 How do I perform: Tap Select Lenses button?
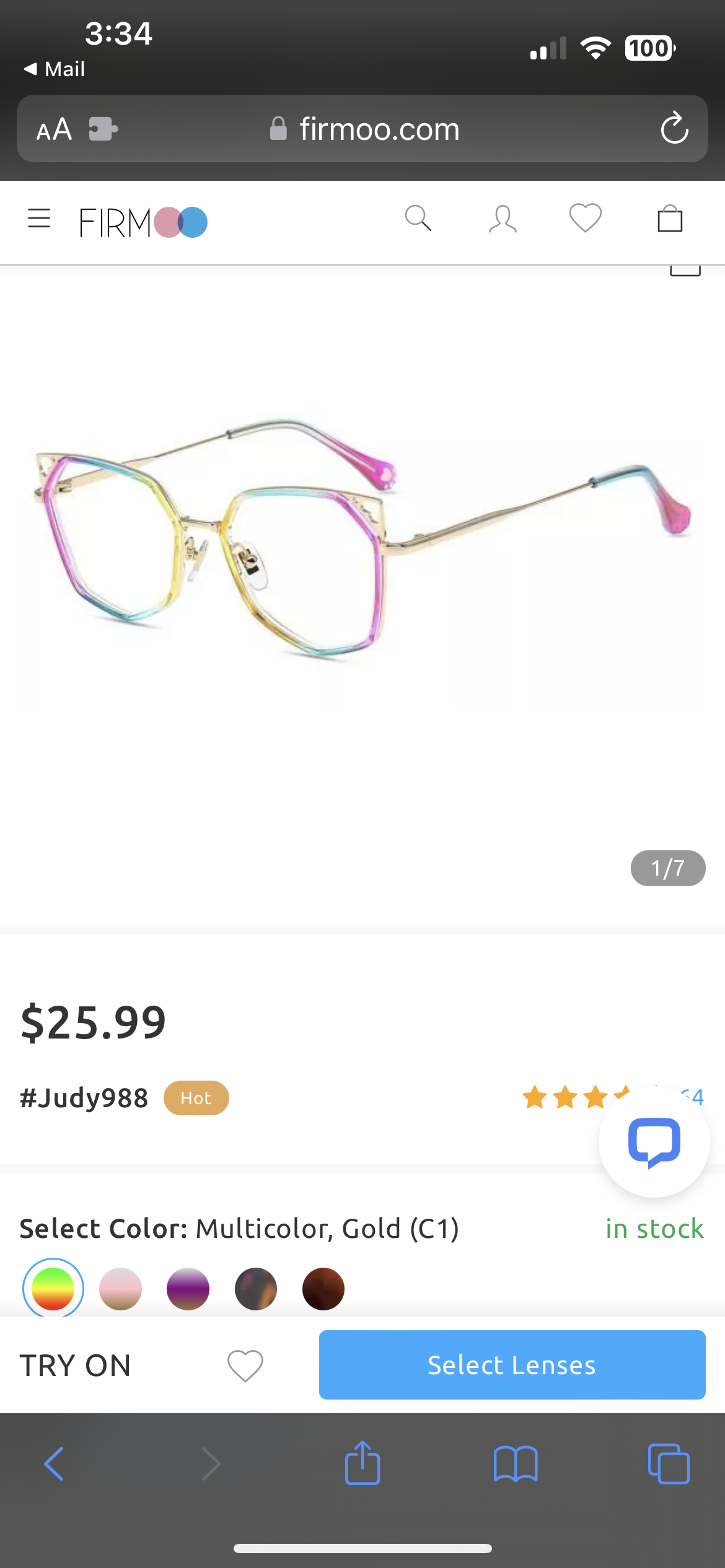512,1365
